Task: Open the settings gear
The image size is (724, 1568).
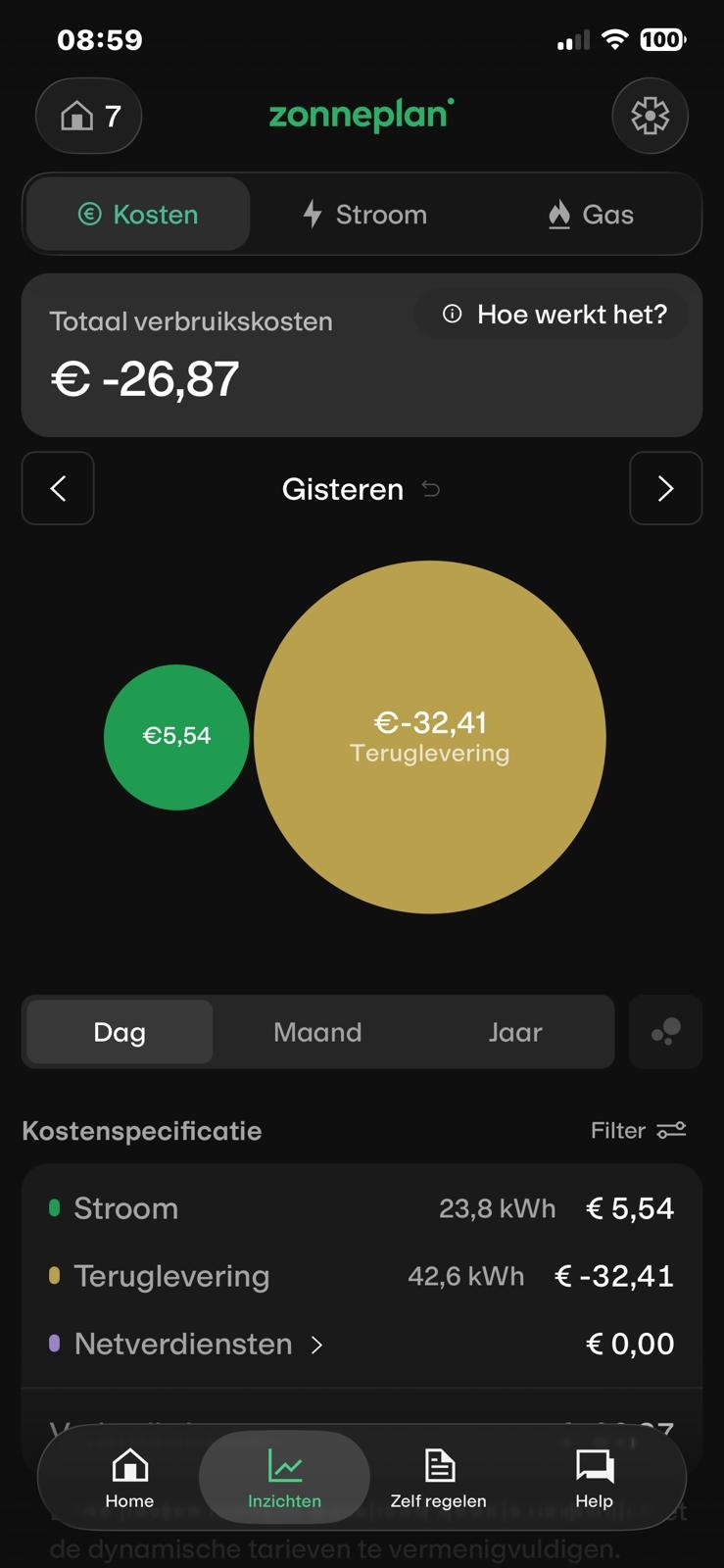Action: tap(650, 116)
